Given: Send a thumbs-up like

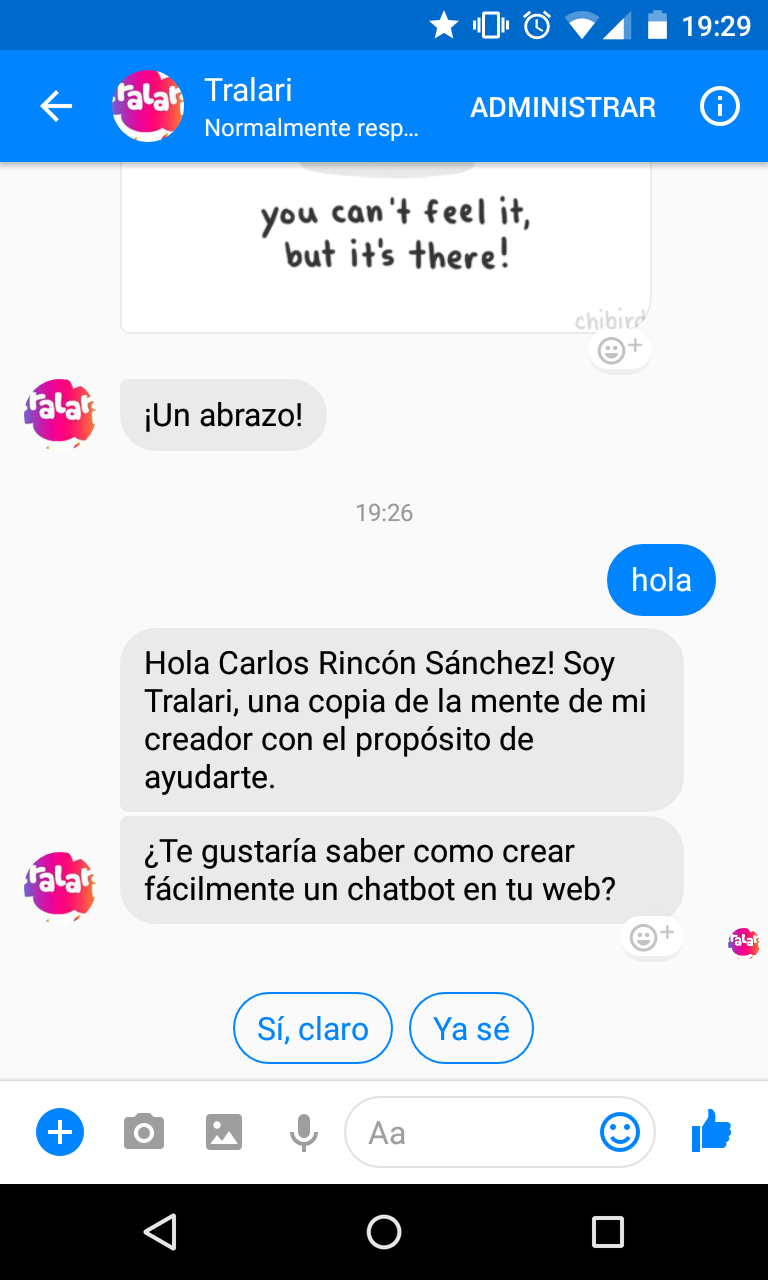Looking at the screenshot, I should [x=711, y=1132].
